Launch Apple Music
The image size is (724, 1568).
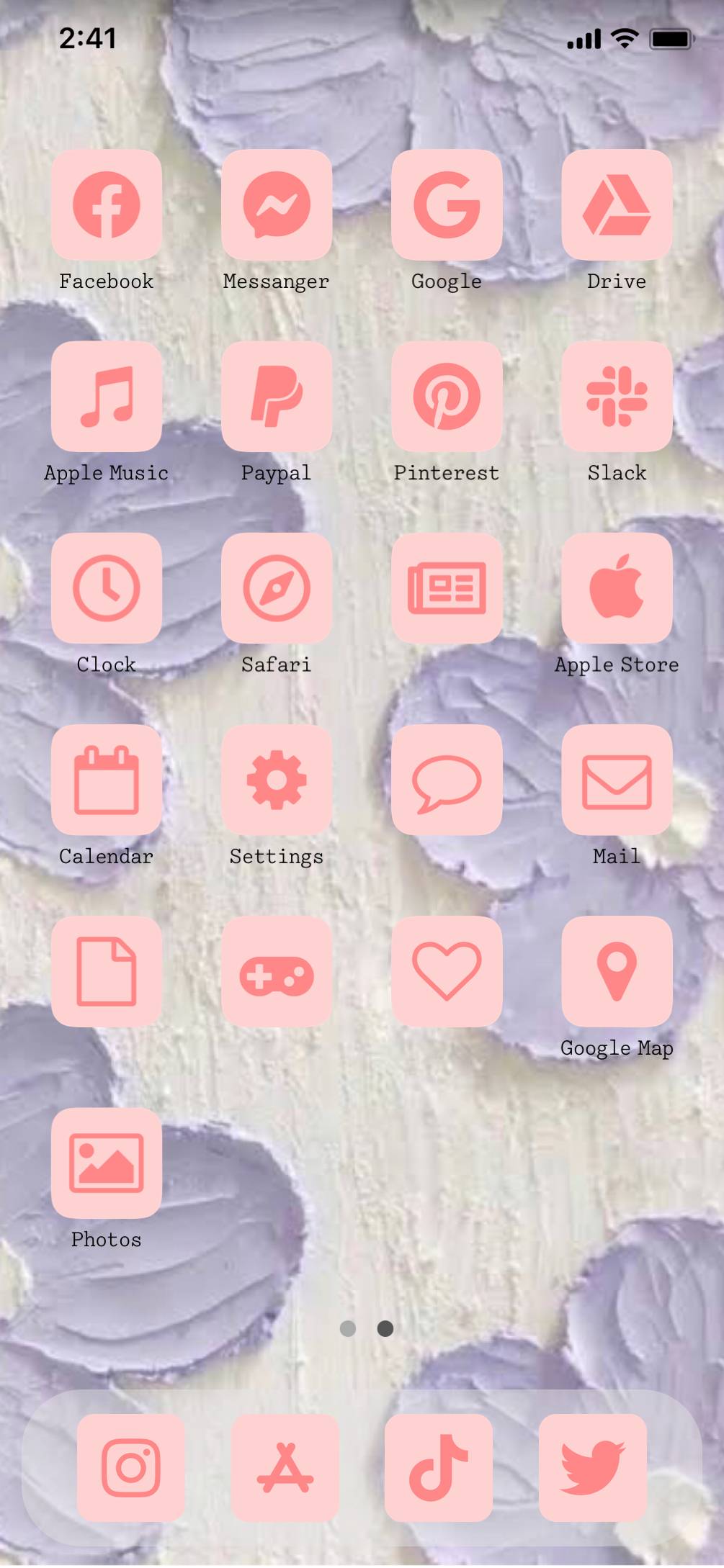tap(107, 397)
